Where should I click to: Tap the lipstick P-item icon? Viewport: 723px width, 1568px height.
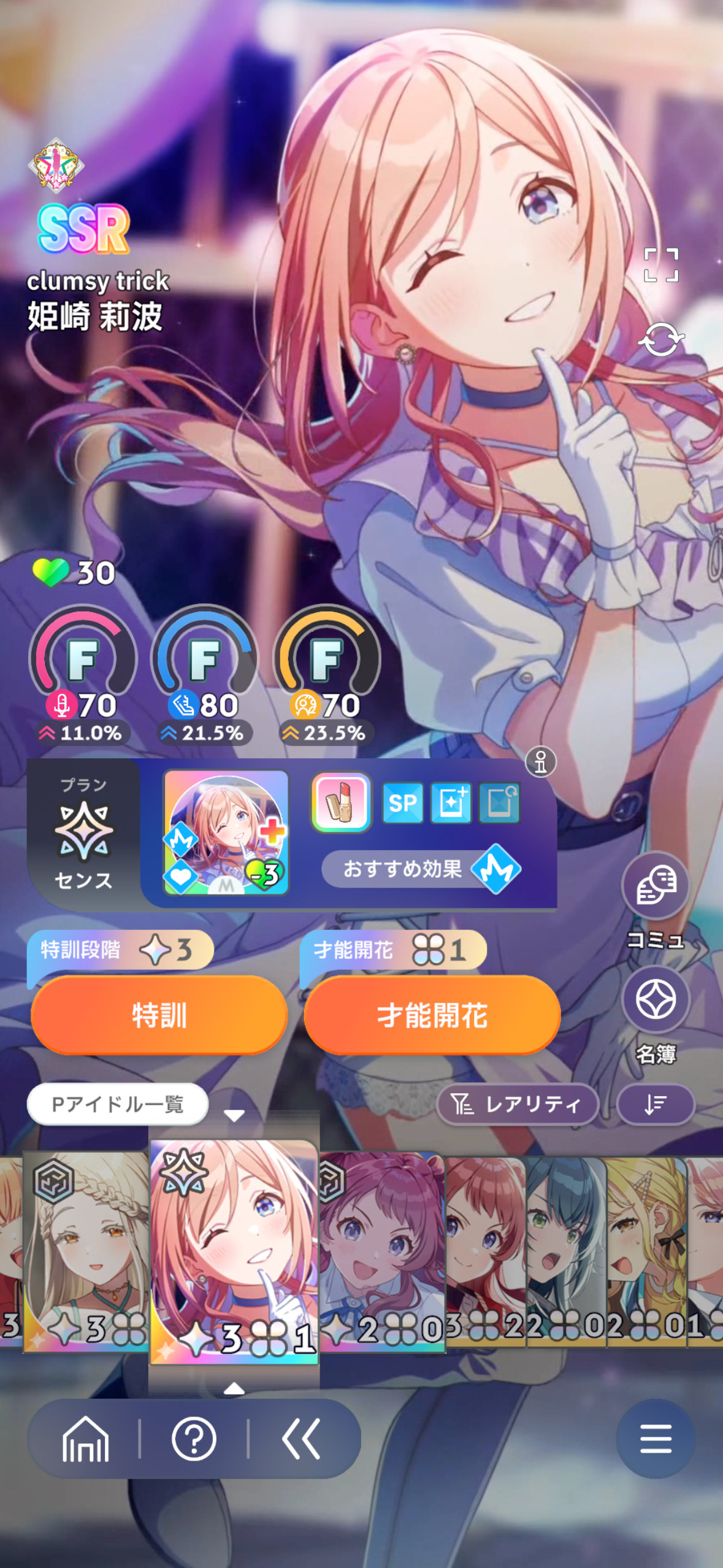coord(342,802)
